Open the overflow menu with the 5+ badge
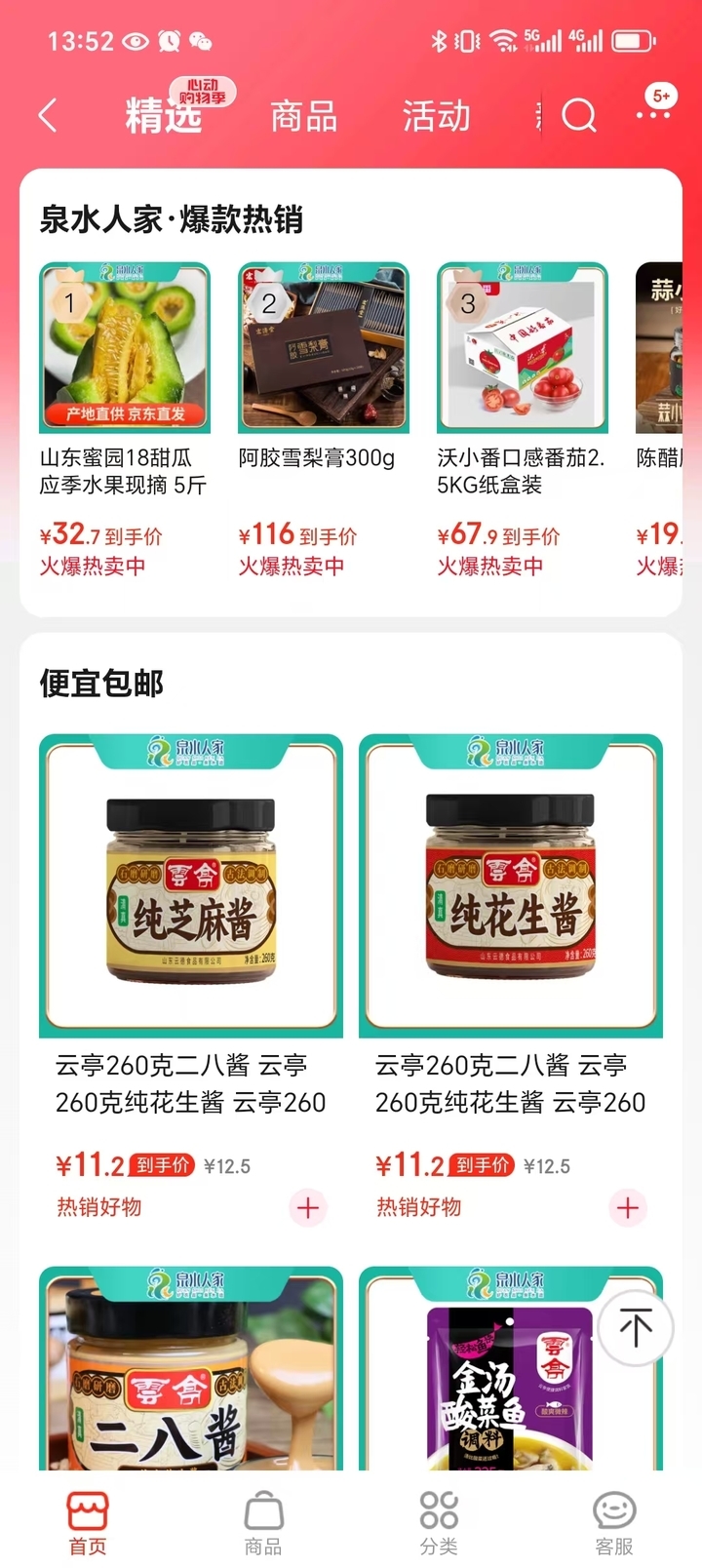 pyautogui.click(x=653, y=112)
